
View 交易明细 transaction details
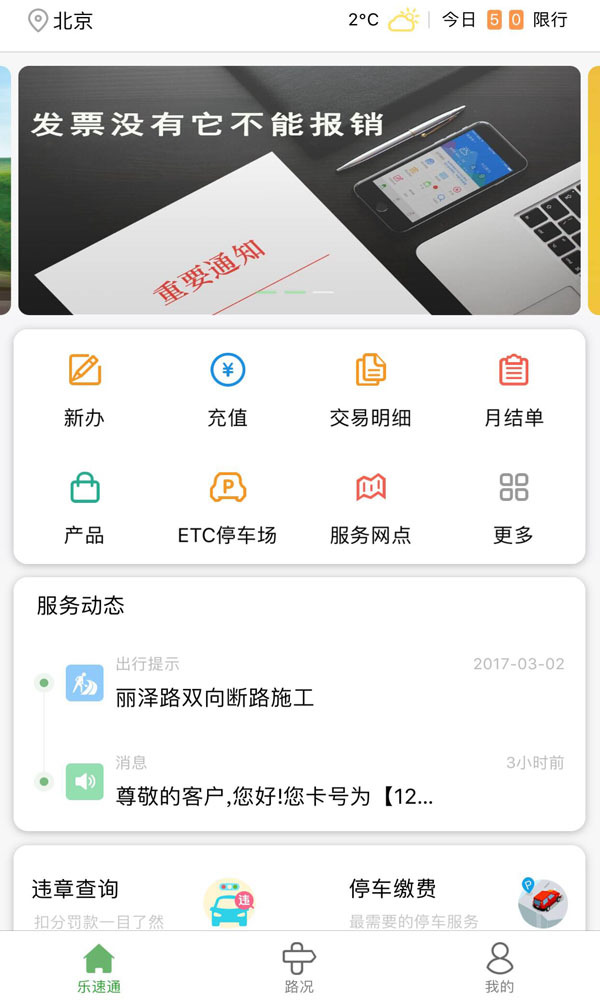tap(370, 388)
